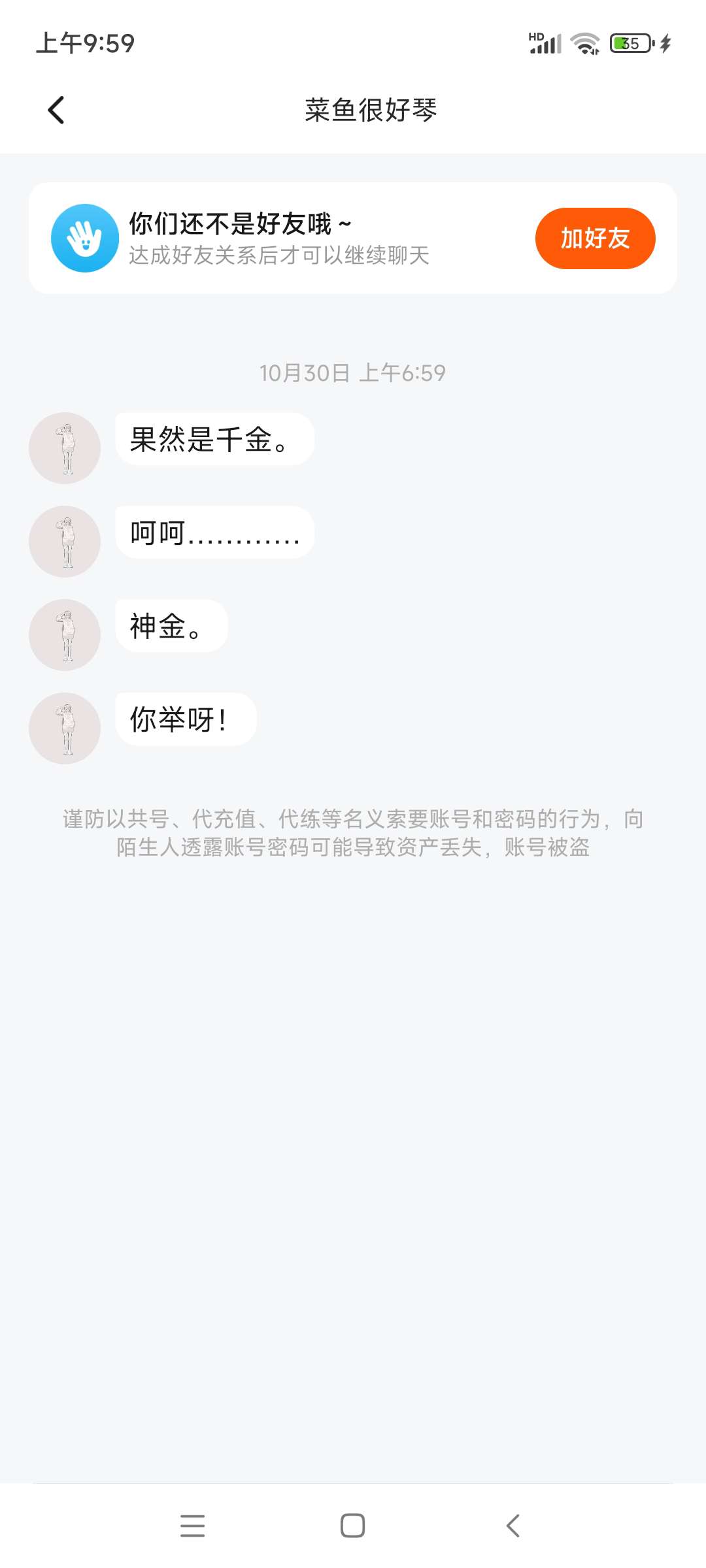The height and width of the screenshot is (1568, 706).
Task: Go to home screen via navigation bar
Action: click(x=353, y=1526)
